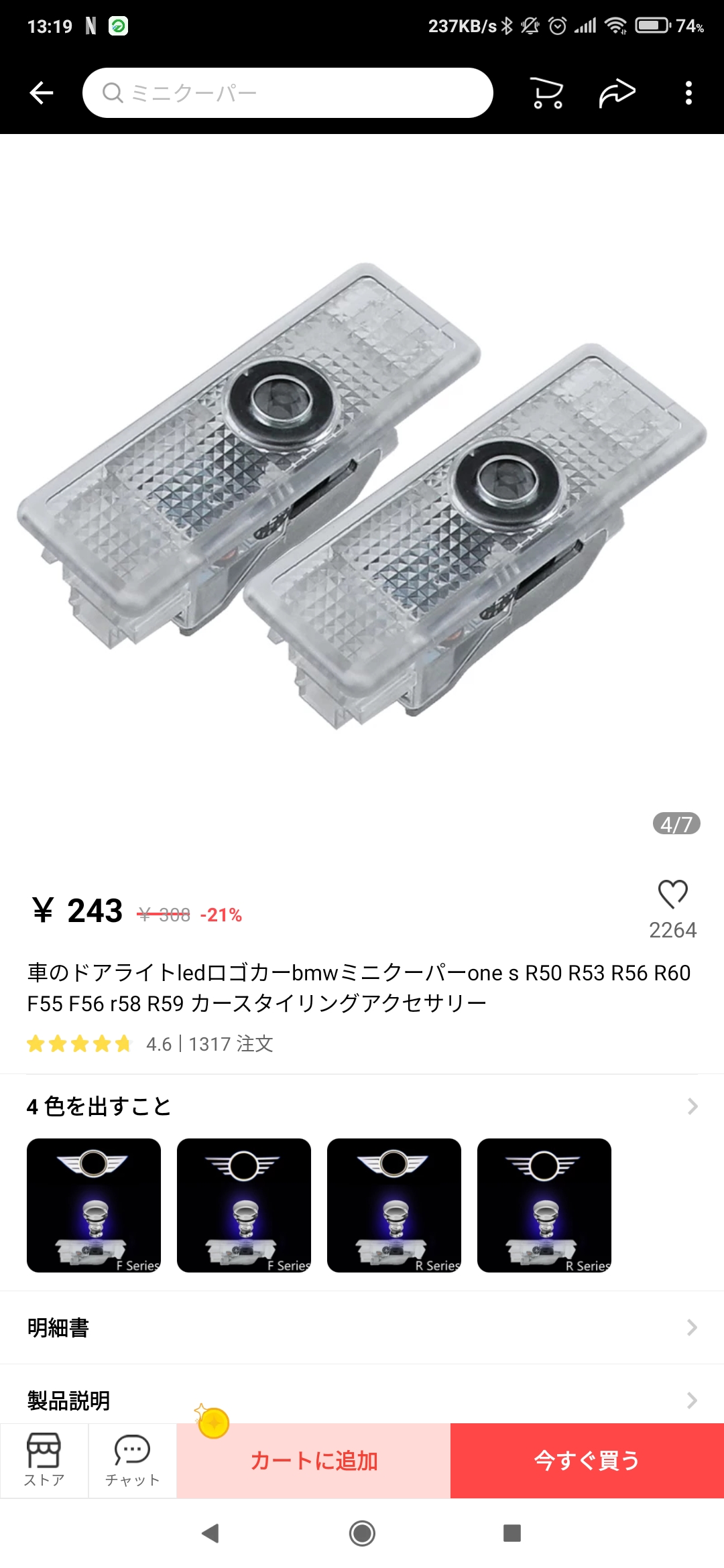724x1568 pixels.
Task: Select the first R Series color variant
Action: pos(394,1205)
